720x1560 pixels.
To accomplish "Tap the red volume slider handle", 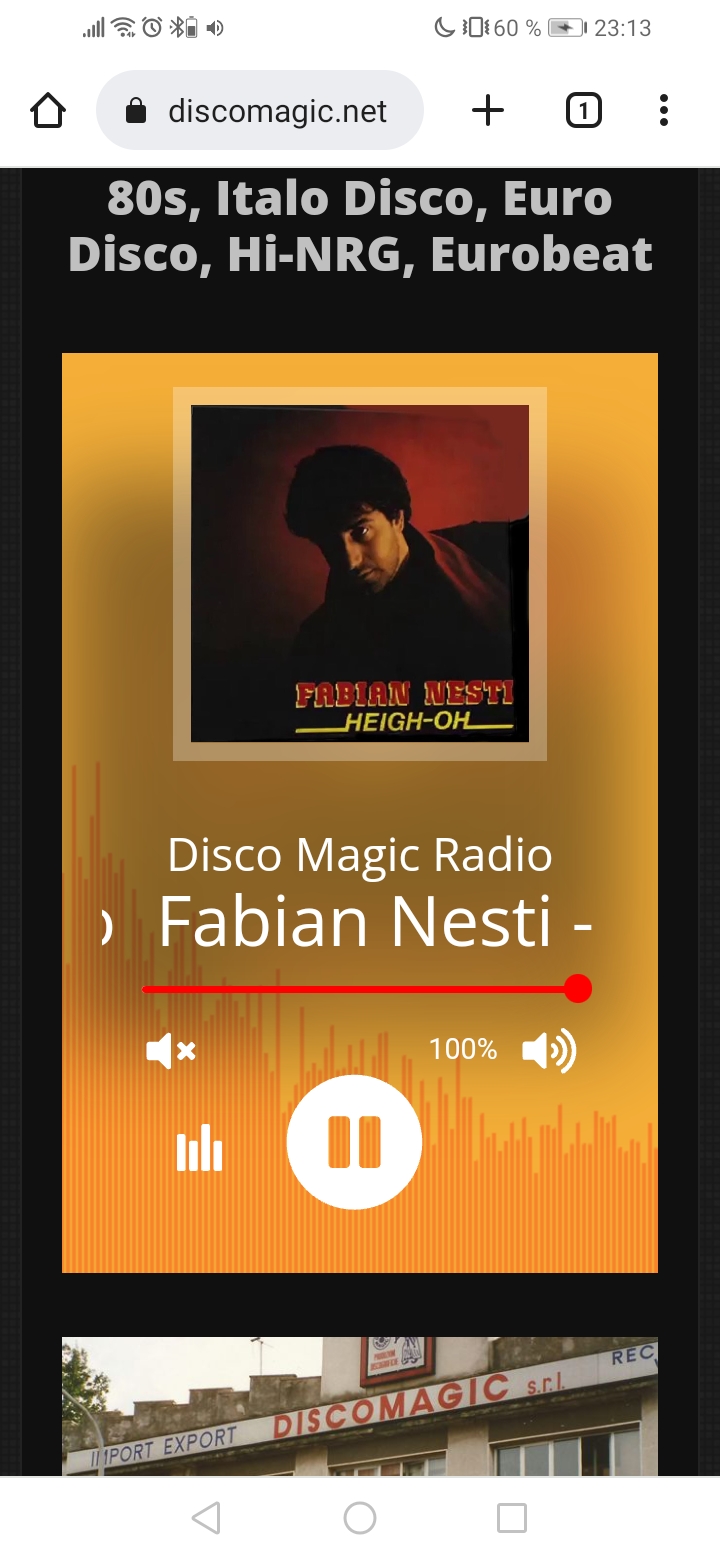I will [x=577, y=989].
